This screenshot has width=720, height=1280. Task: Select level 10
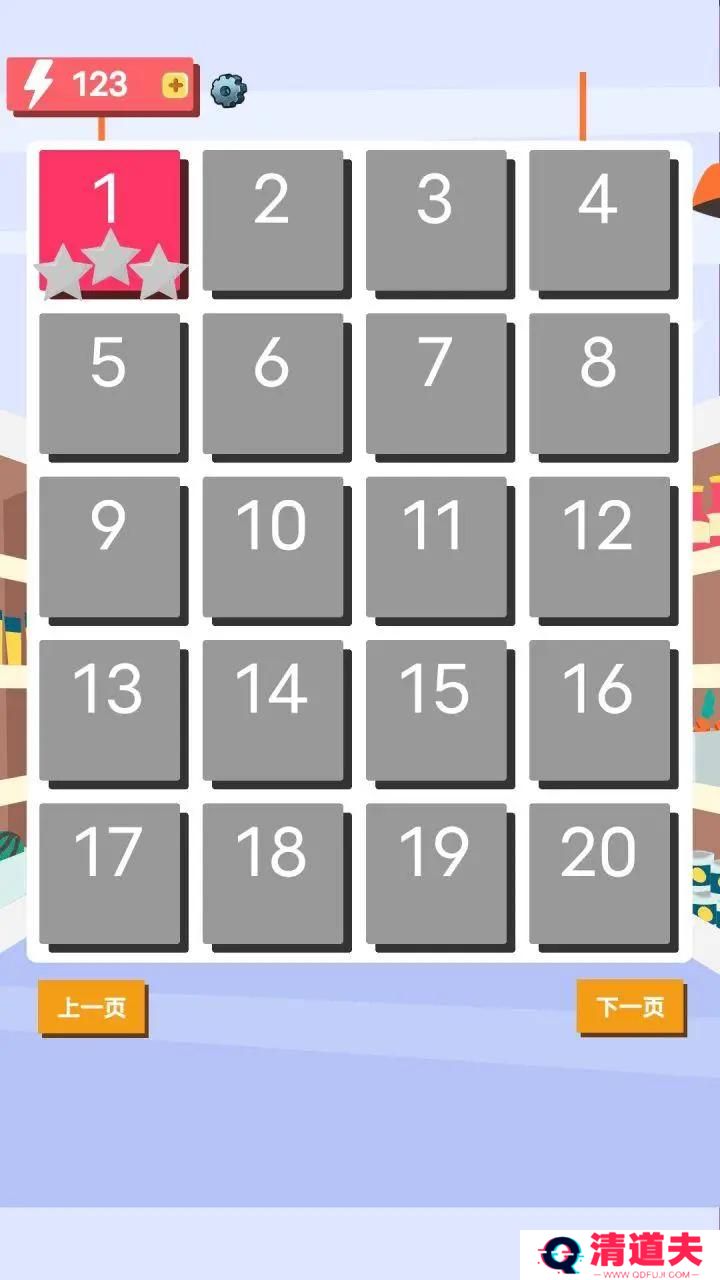tap(272, 546)
